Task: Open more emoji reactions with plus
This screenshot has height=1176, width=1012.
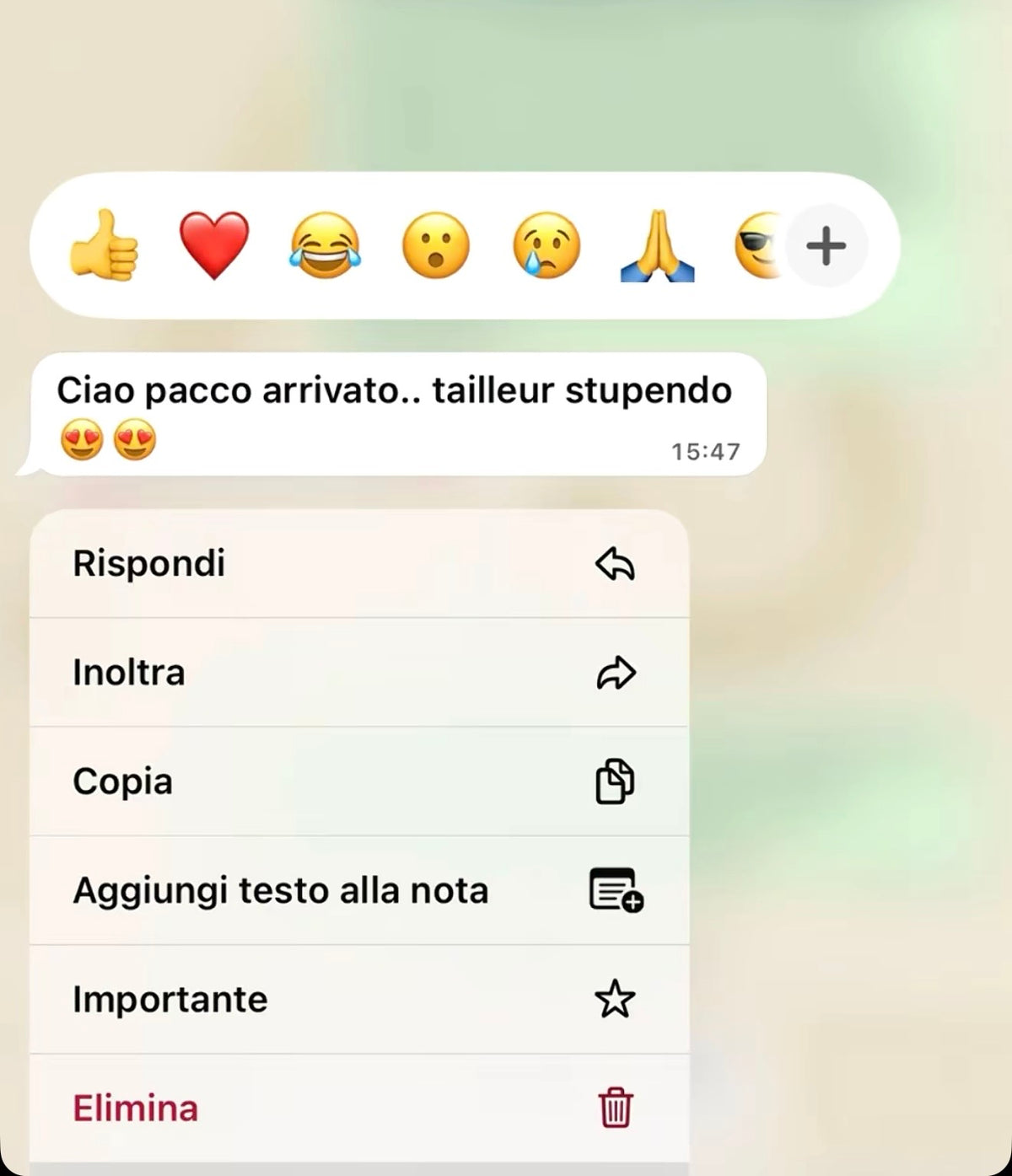Action: tap(826, 246)
